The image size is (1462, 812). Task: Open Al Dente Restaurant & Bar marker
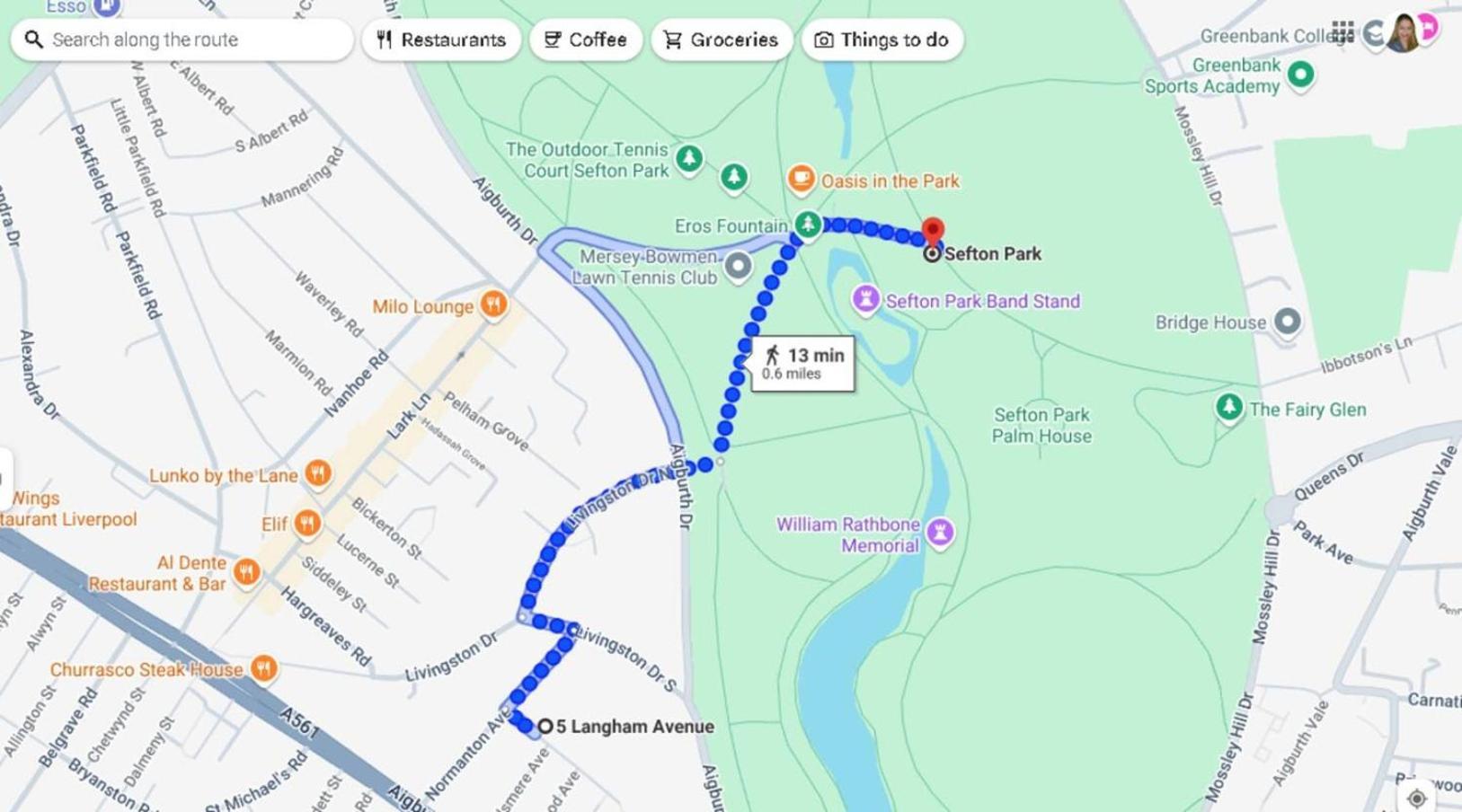246,571
